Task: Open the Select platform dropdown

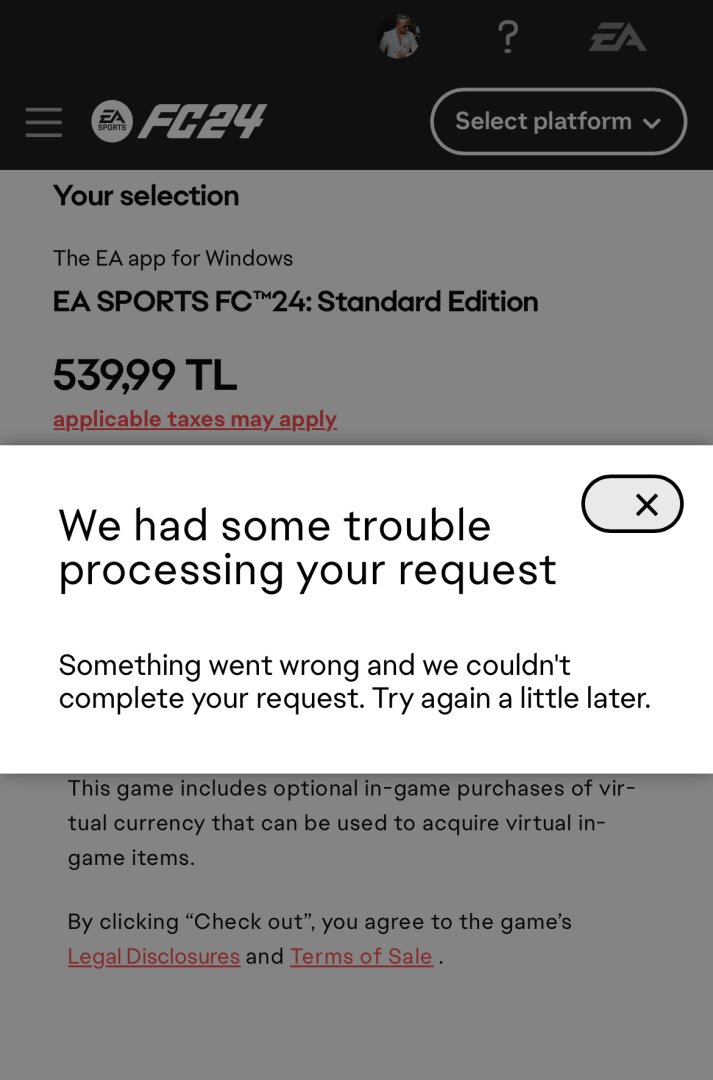Action: 558,122
